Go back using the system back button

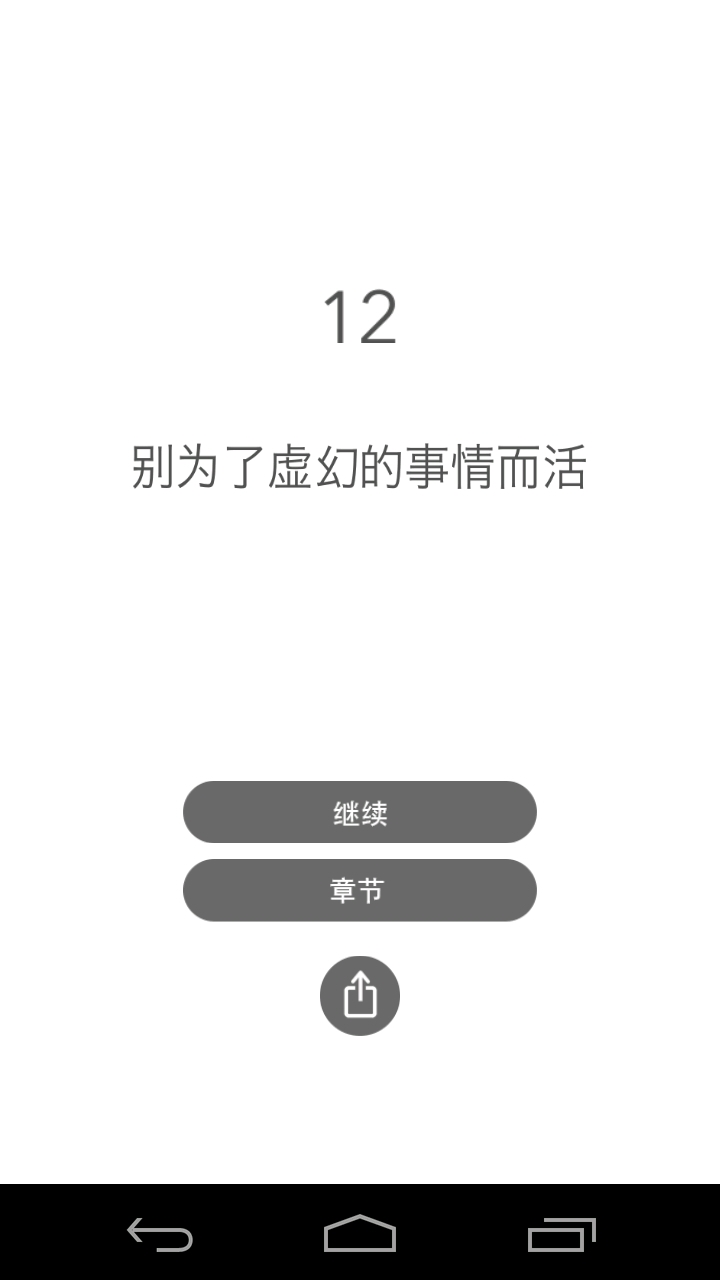click(160, 1234)
